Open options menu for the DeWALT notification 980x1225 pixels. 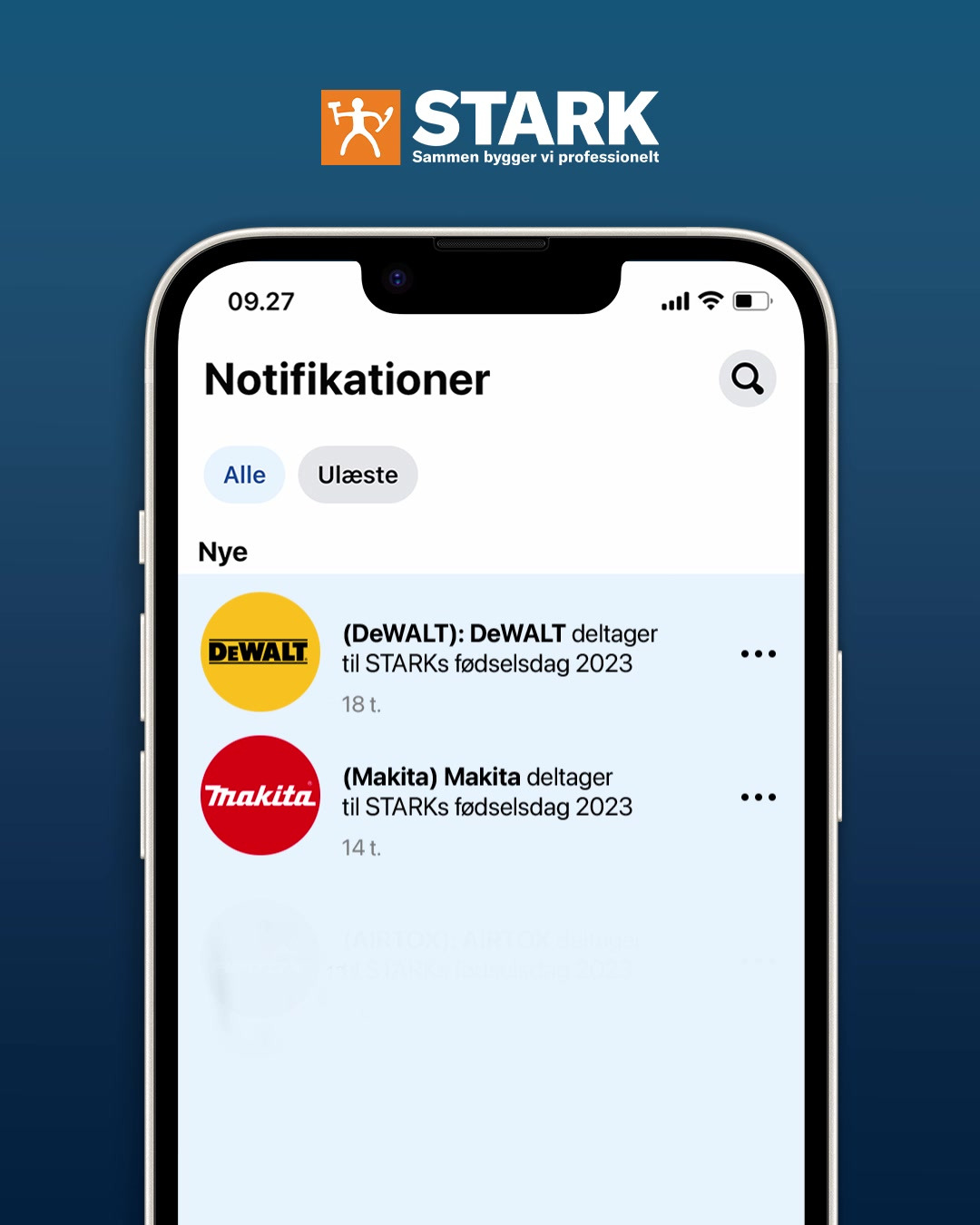pos(759,652)
